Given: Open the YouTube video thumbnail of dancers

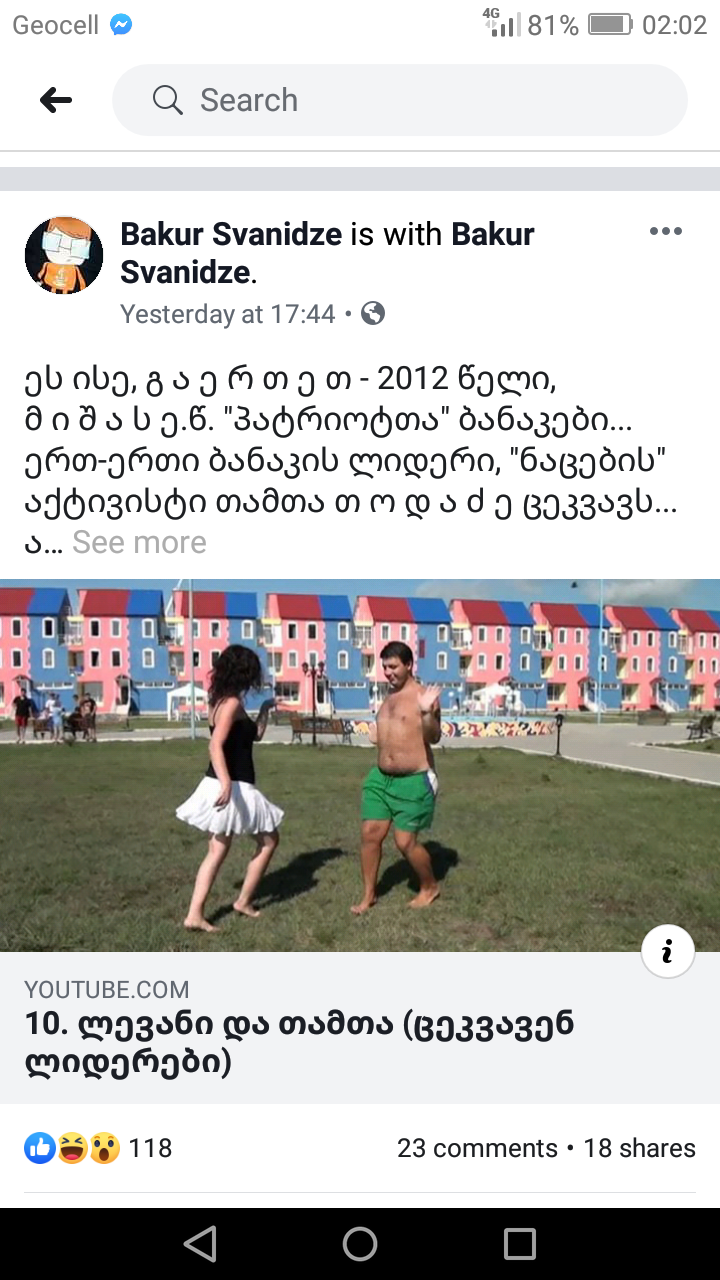Looking at the screenshot, I should pos(360,765).
